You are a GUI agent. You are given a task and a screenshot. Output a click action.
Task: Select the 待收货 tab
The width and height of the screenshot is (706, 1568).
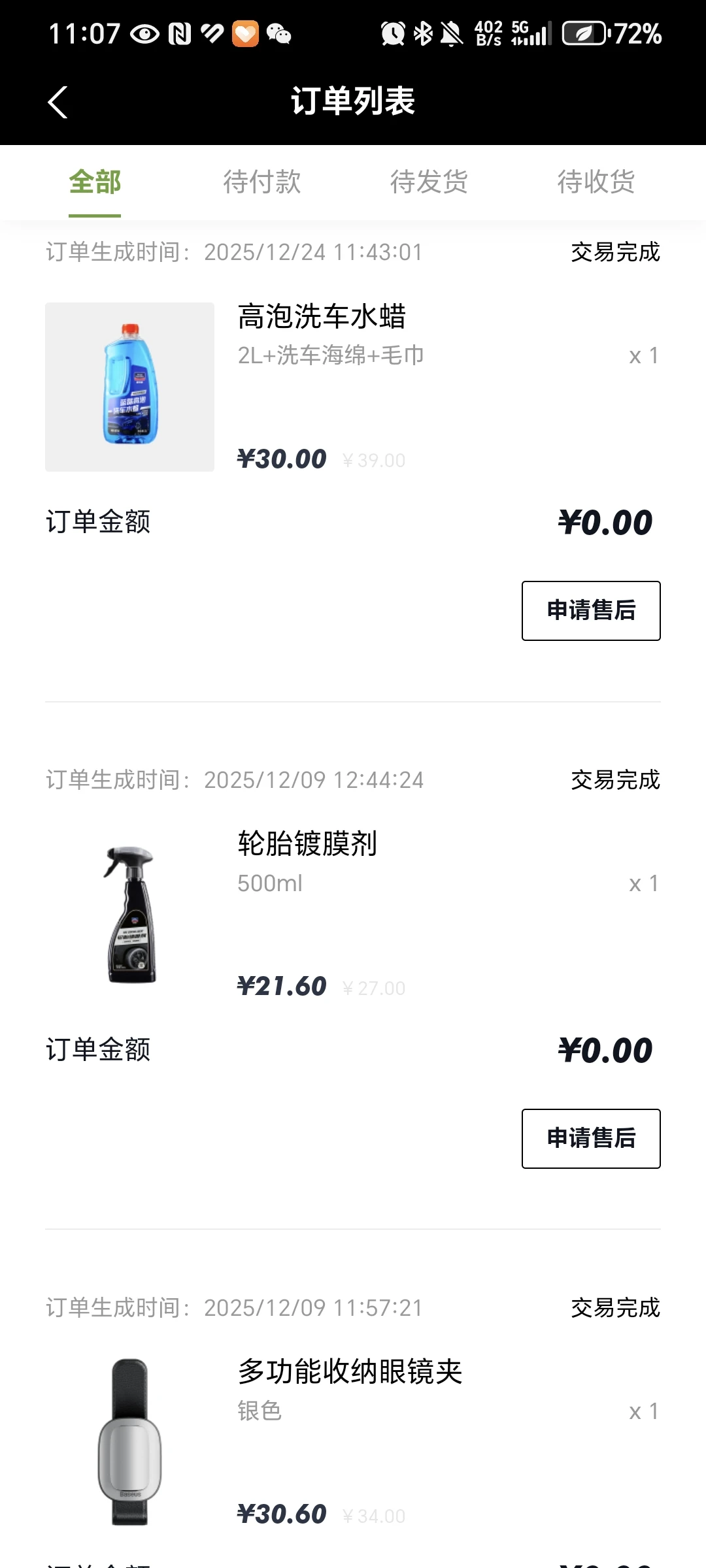[x=596, y=182]
